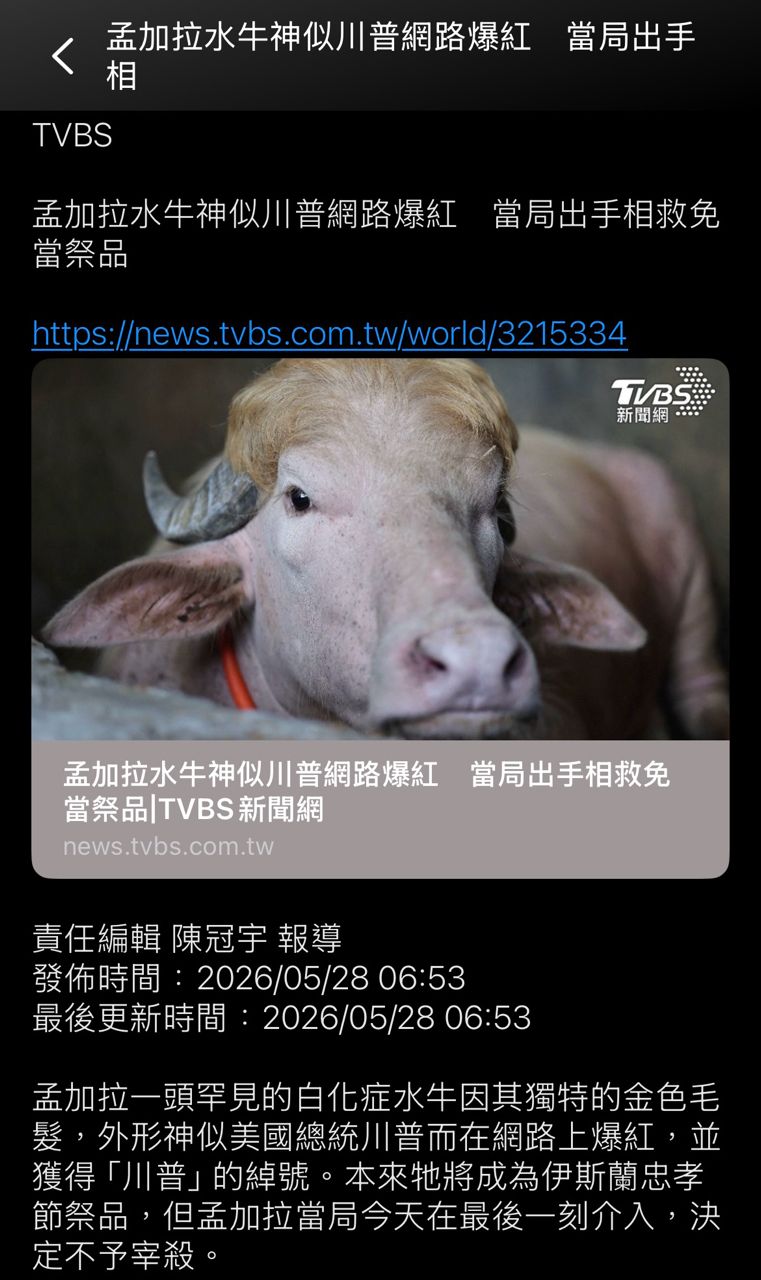Screen dimensions: 761x1280
Task: Go back using the top-left arrow
Action: [x=63, y=56]
